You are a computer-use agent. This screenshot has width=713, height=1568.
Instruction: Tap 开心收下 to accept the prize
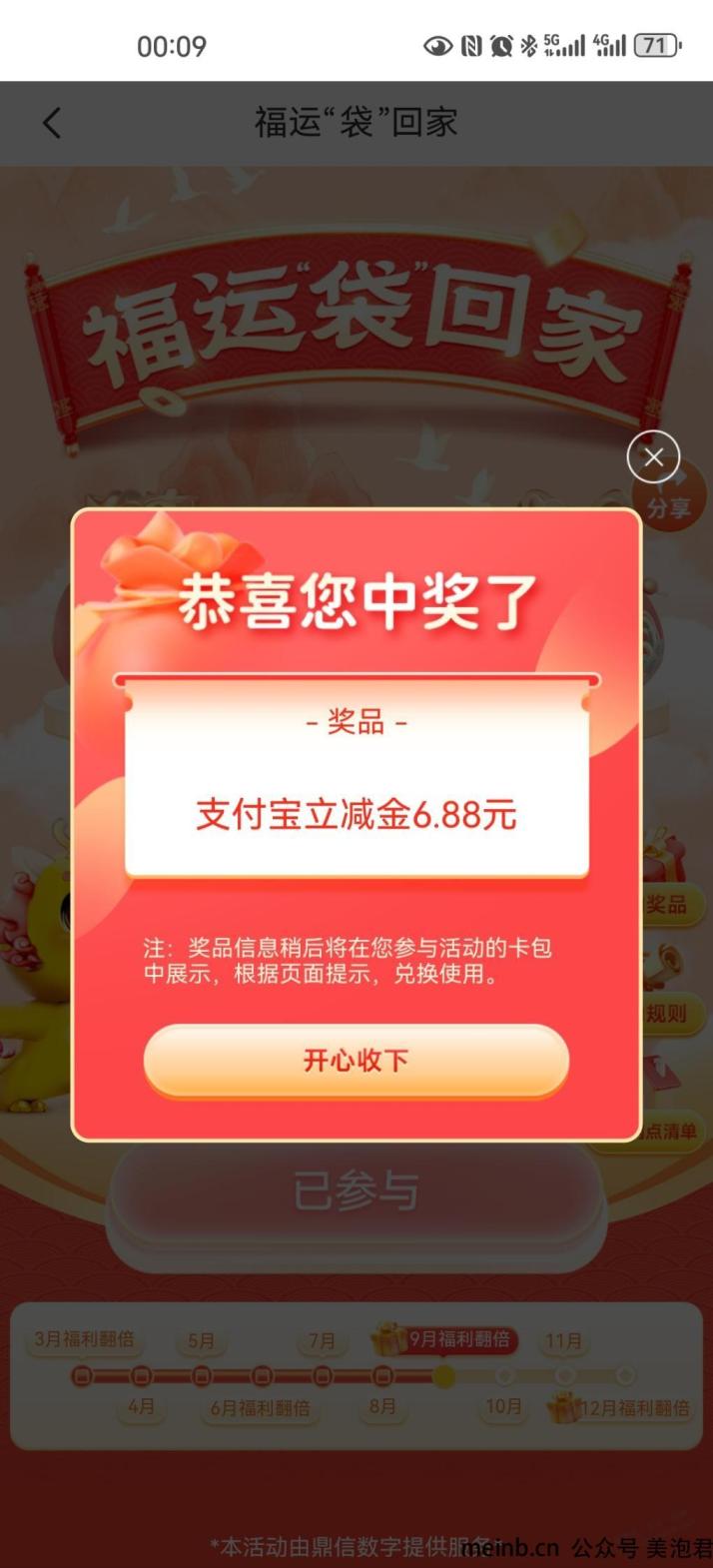click(x=356, y=1061)
